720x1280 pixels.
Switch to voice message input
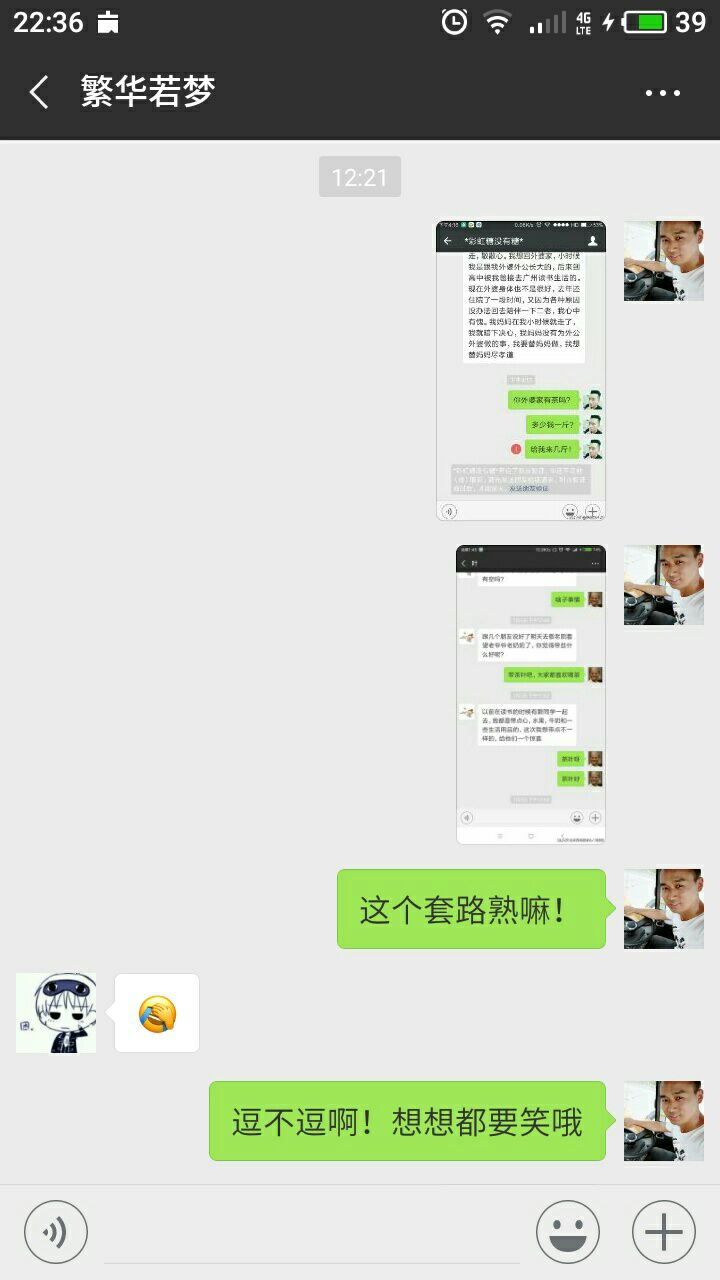click(x=56, y=1232)
